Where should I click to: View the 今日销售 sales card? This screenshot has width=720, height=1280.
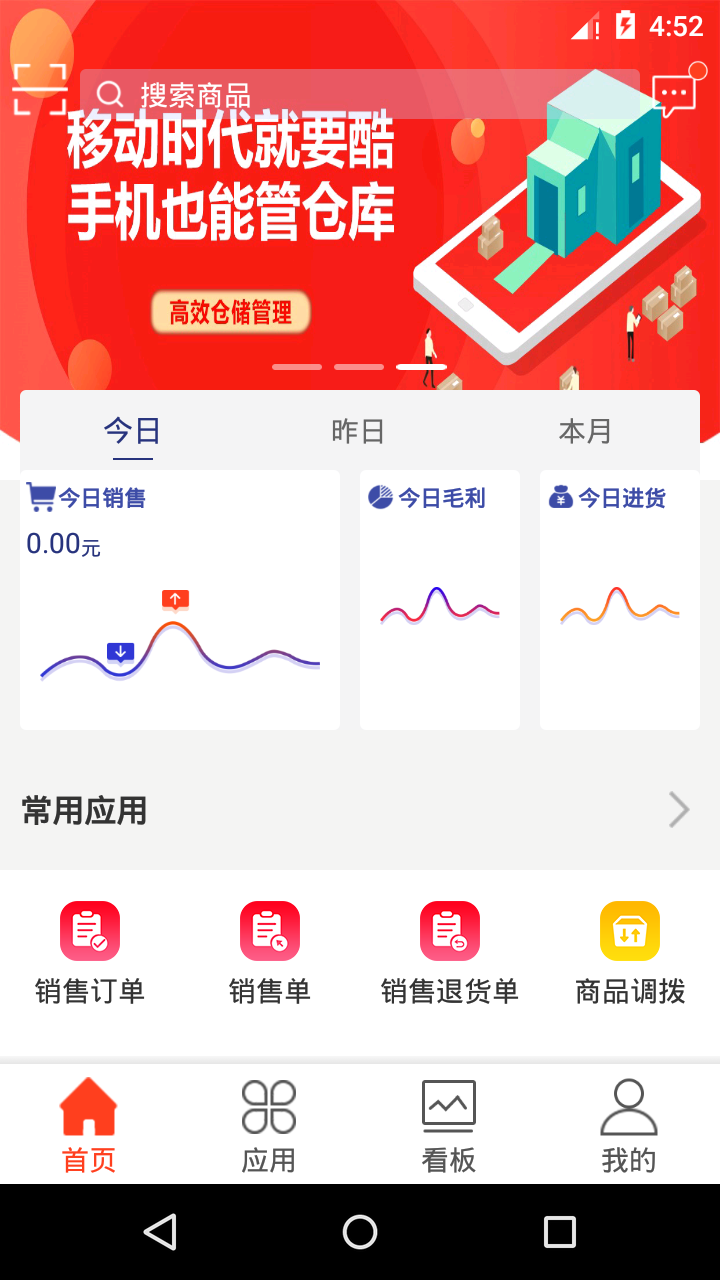pos(180,600)
